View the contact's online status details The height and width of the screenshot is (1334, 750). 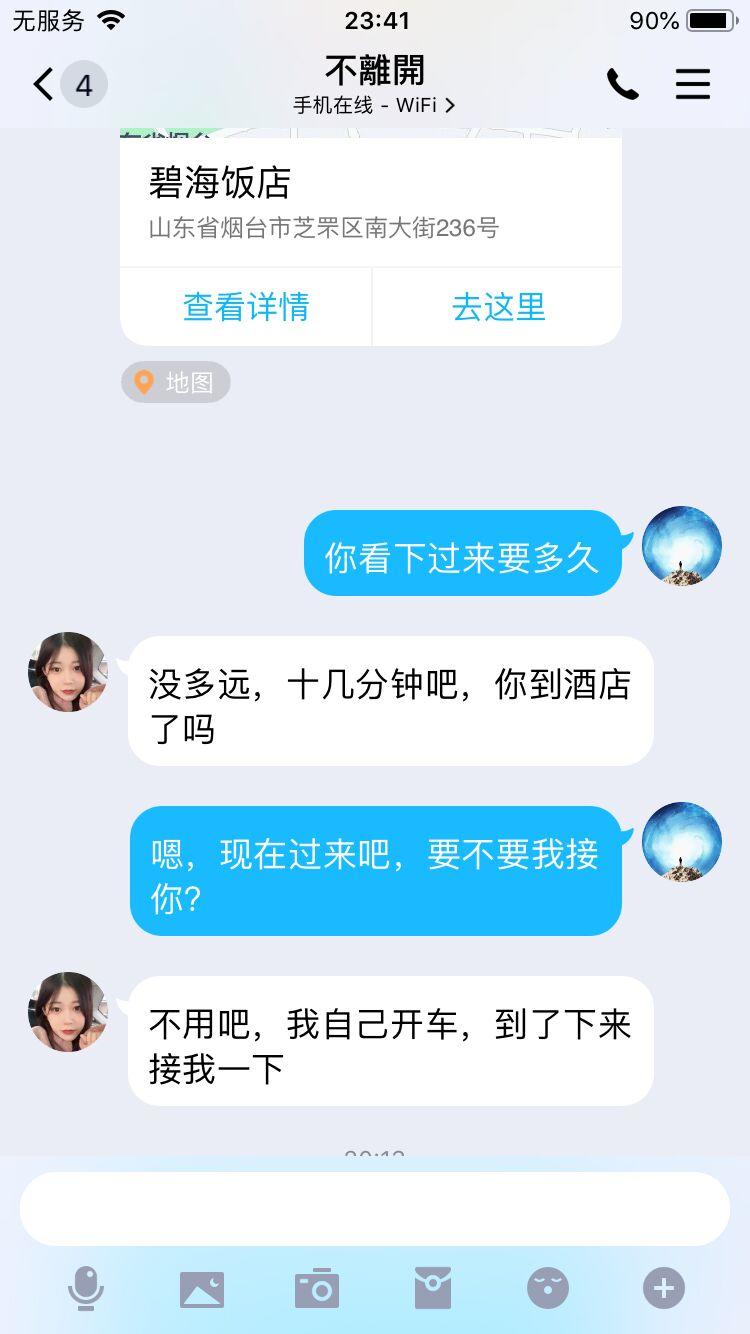point(374,105)
